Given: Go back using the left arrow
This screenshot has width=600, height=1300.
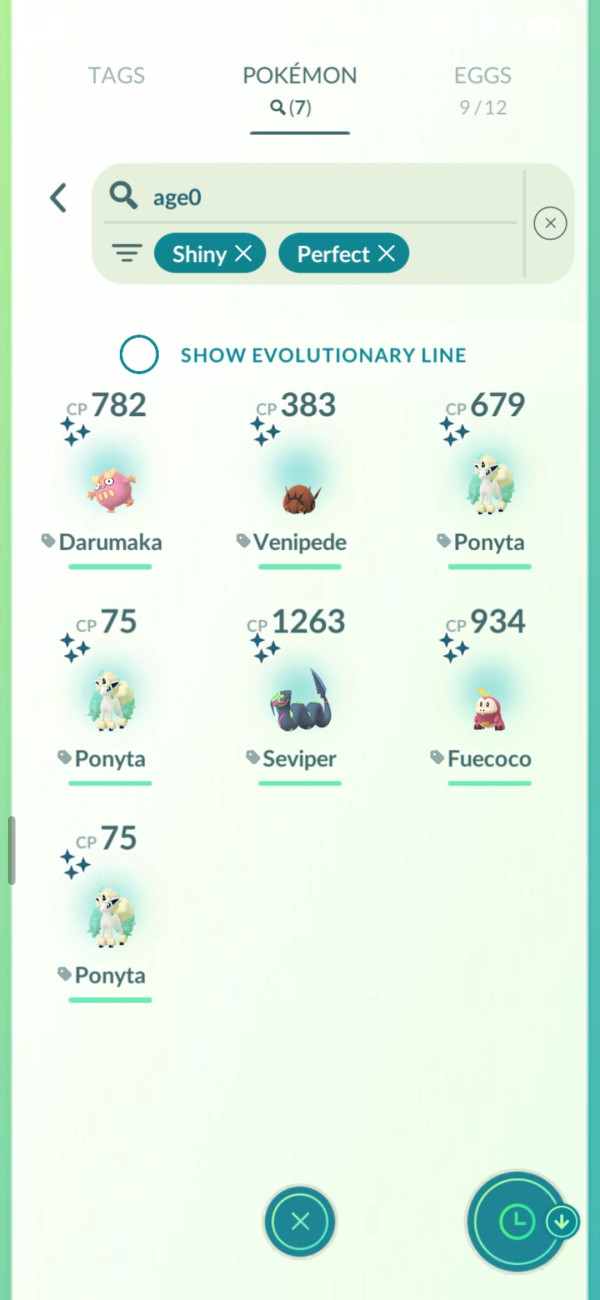Looking at the screenshot, I should pos(59,197).
